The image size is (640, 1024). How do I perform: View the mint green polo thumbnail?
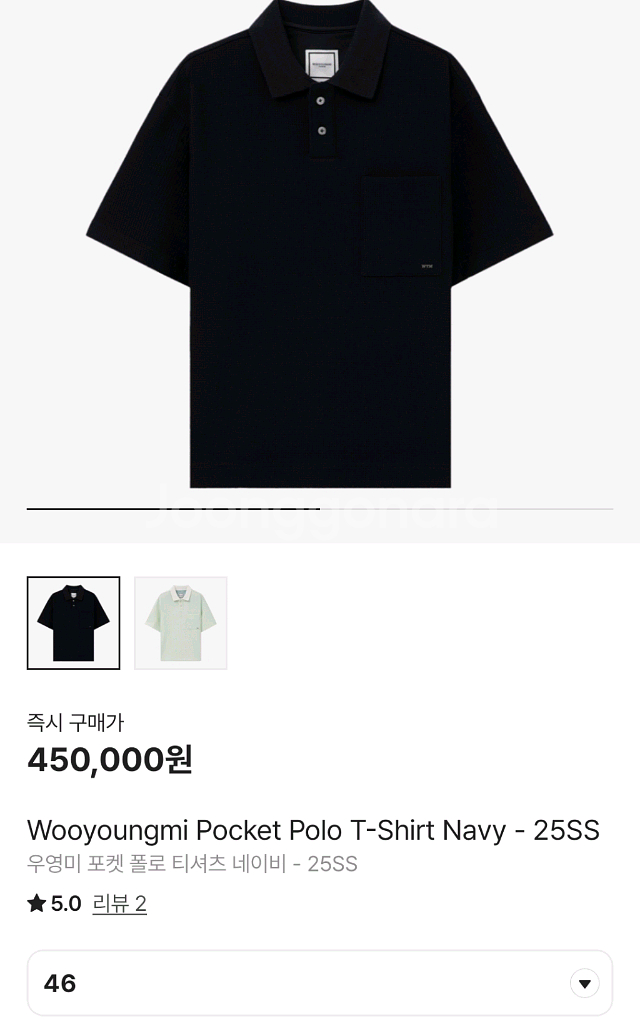[x=181, y=623]
